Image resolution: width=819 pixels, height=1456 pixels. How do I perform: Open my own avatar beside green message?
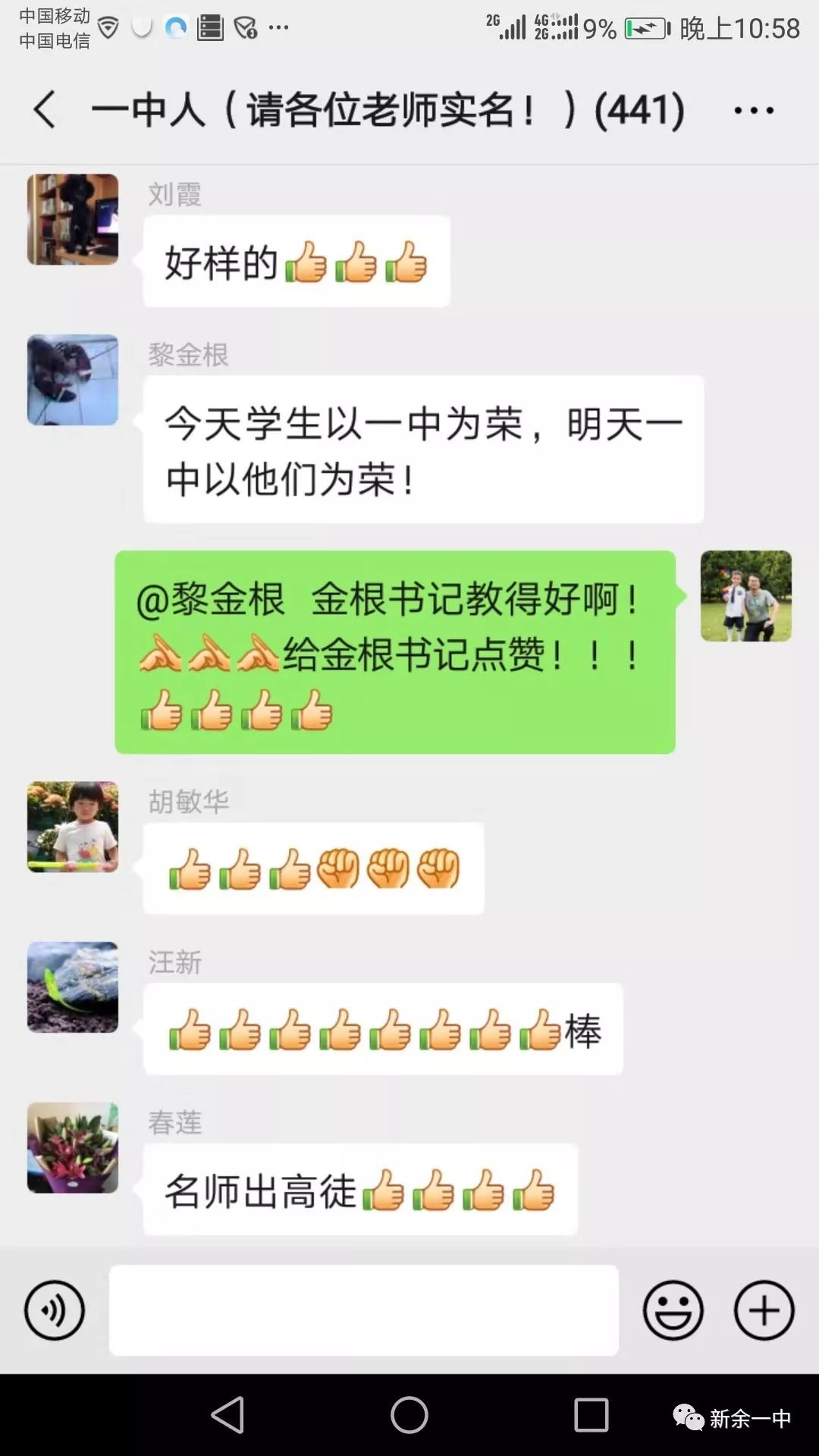pos(745,596)
